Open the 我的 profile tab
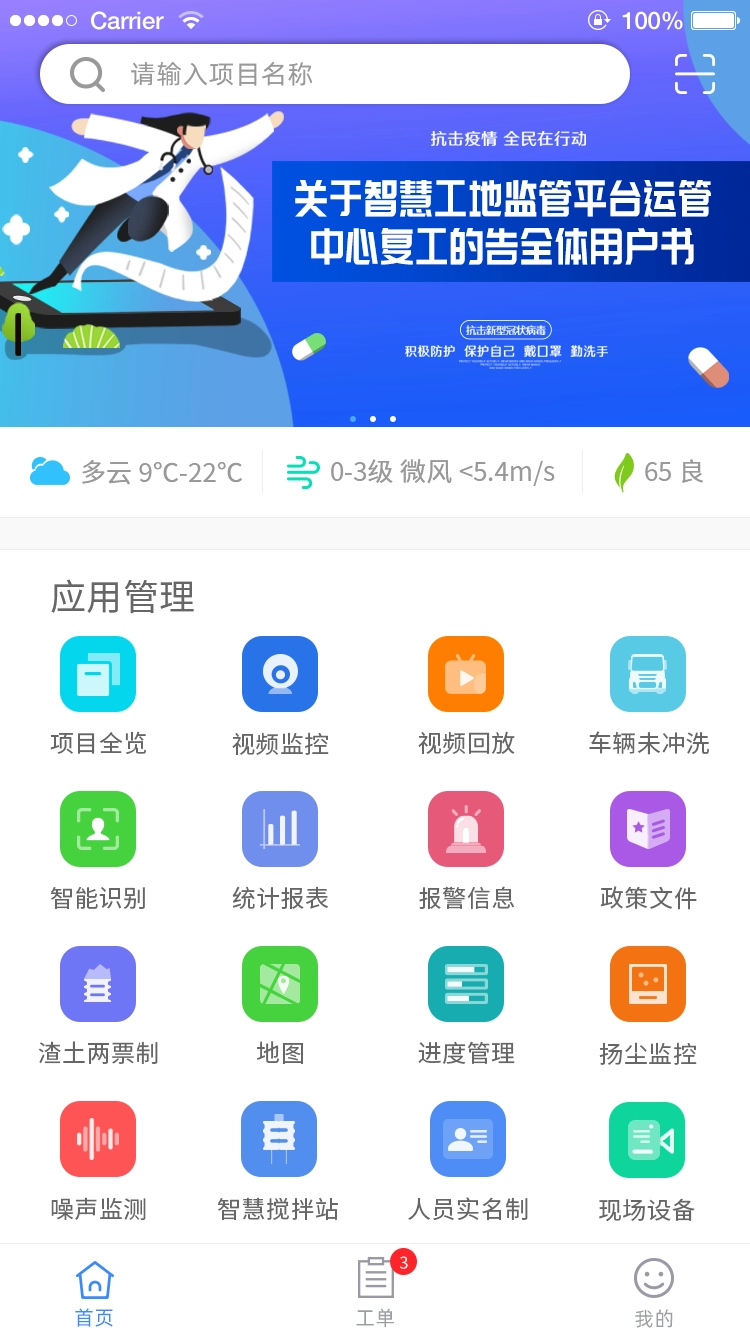750x1334 pixels. click(655, 1290)
